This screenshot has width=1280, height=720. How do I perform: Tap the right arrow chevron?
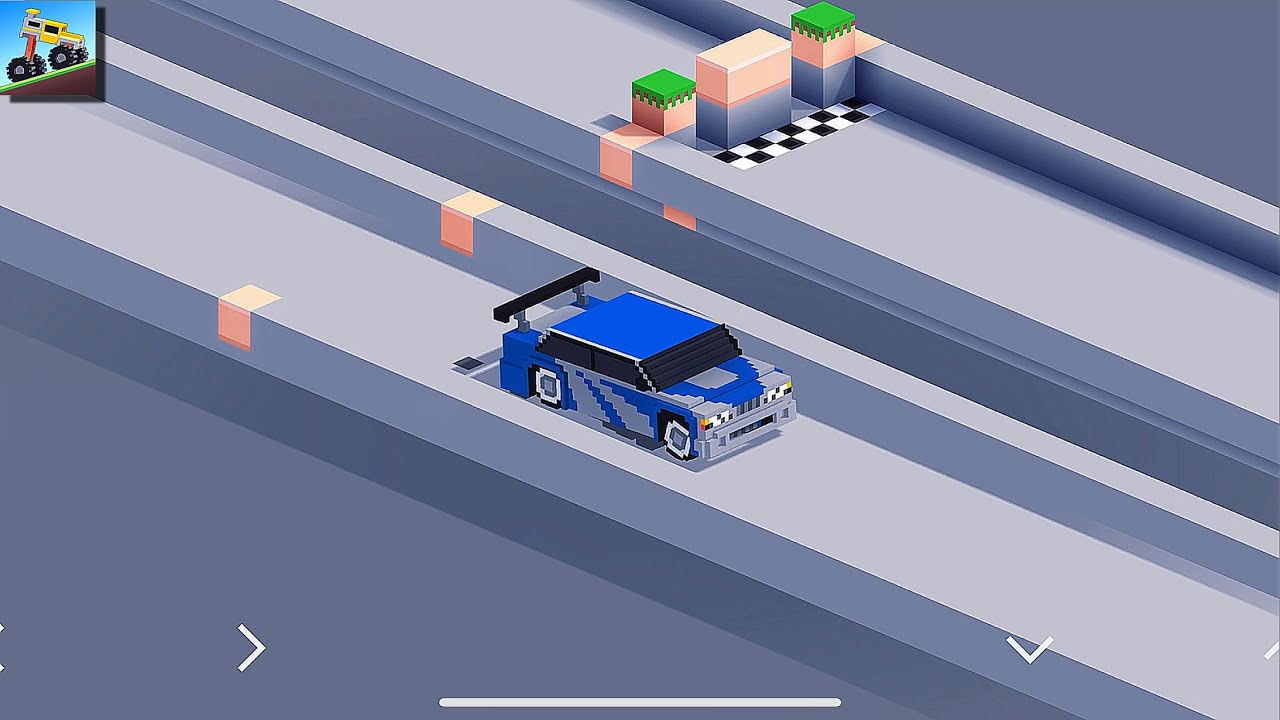[251, 648]
